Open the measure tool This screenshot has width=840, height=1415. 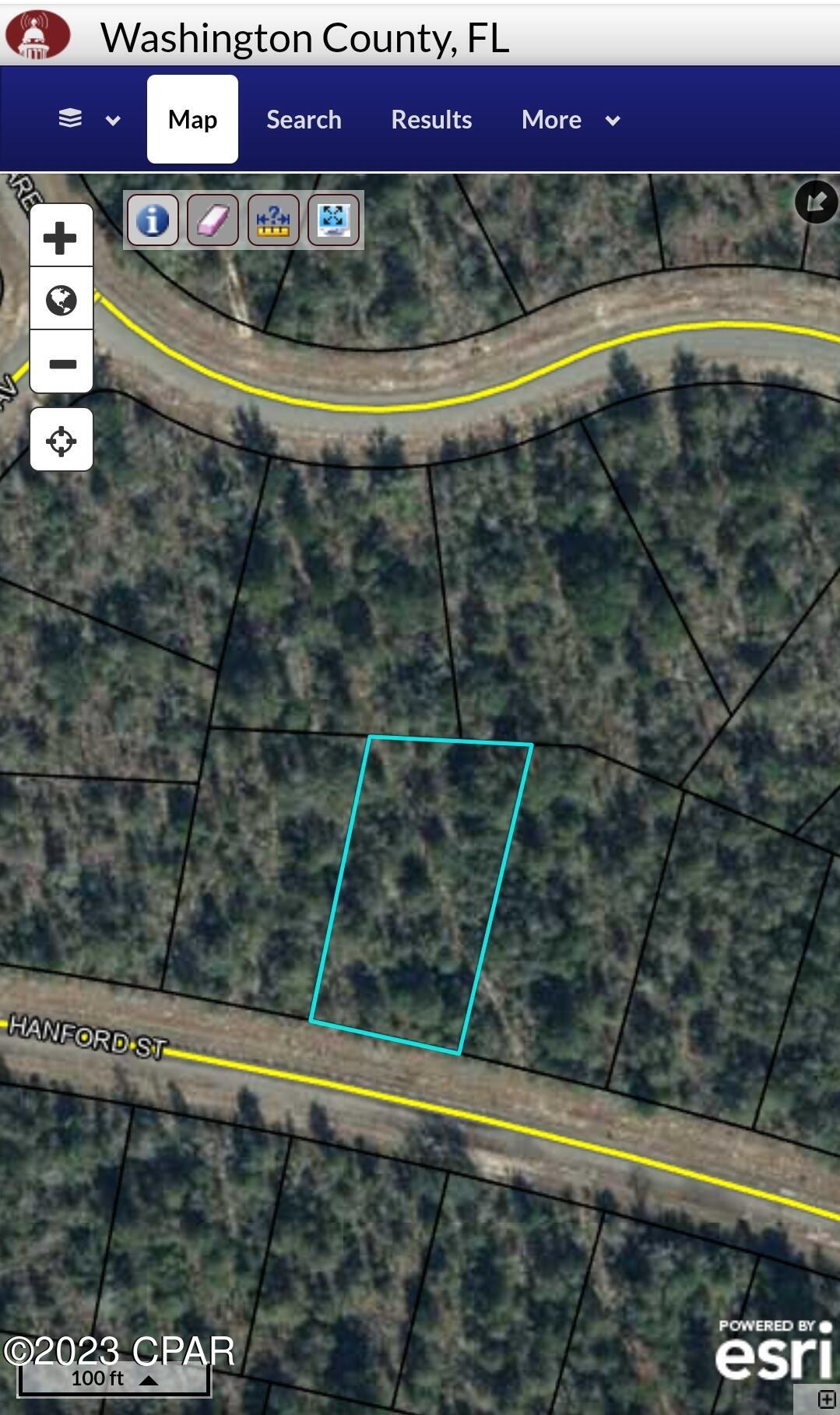coord(273,221)
